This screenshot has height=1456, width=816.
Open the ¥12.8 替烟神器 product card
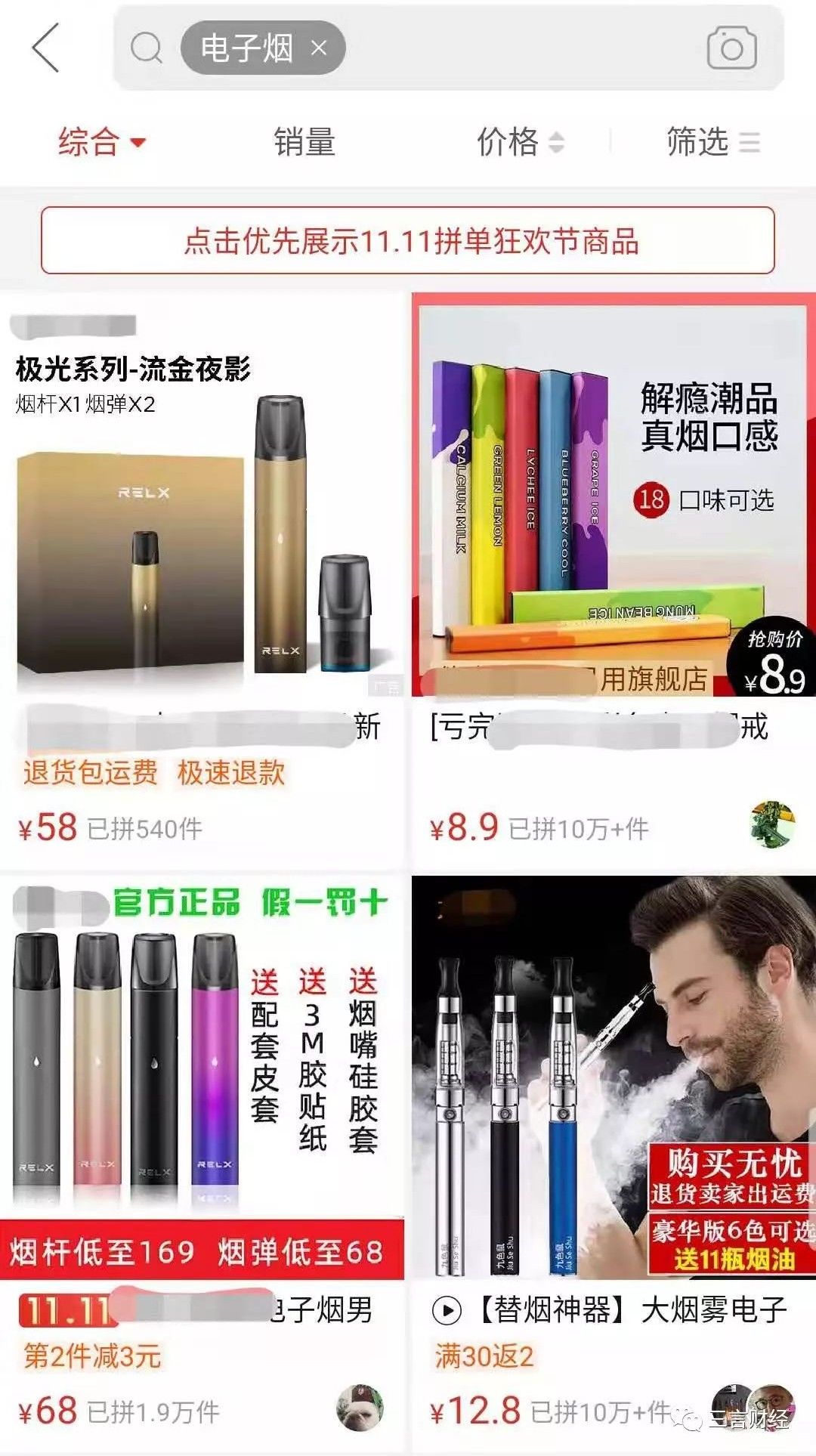coord(612,1096)
